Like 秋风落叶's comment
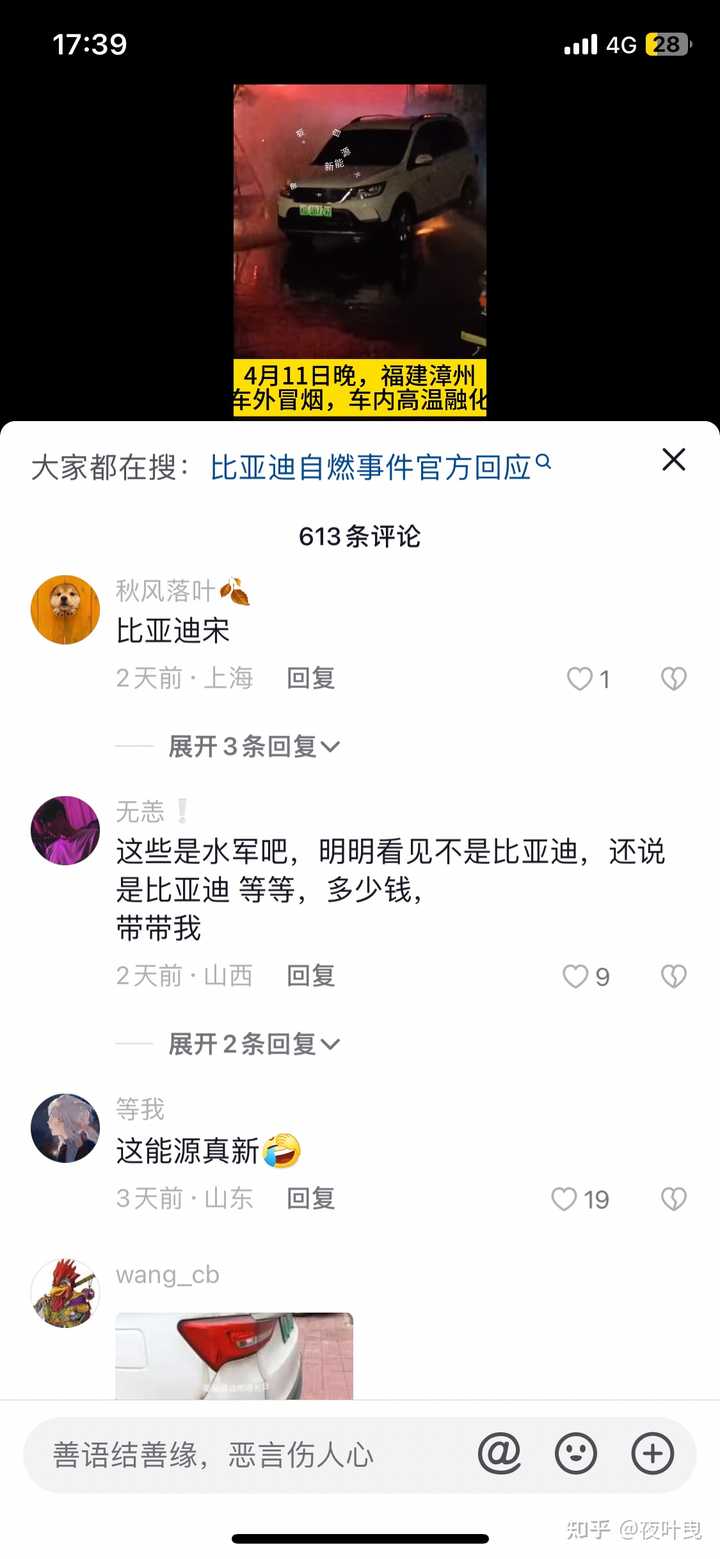 point(580,679)
